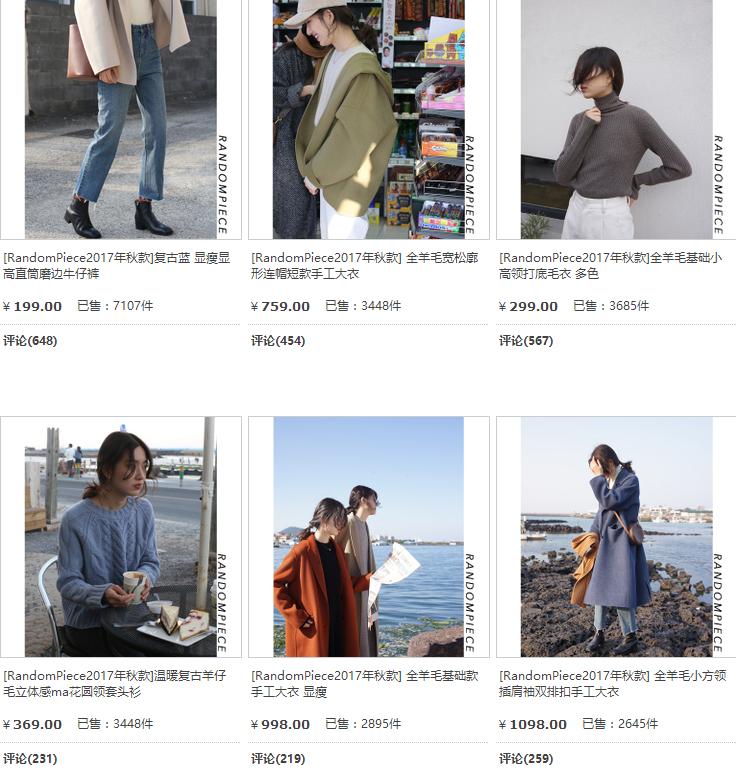View the 259 reviews for the double-breasted coat
The height and width of the screenshot is (769, 736).
526,758
